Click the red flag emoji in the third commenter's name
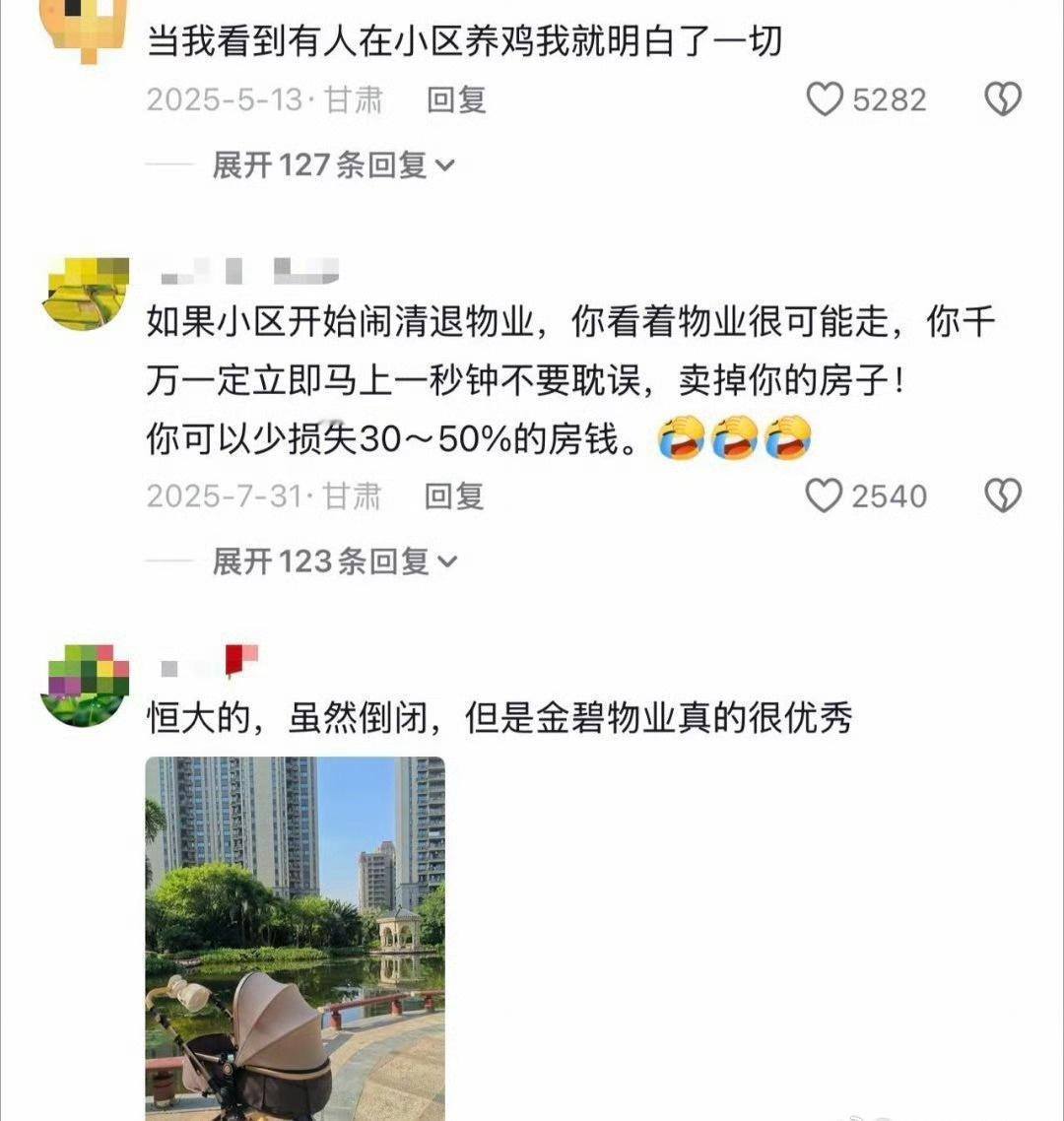The image size is (1064, 1121). pos(236,662)
